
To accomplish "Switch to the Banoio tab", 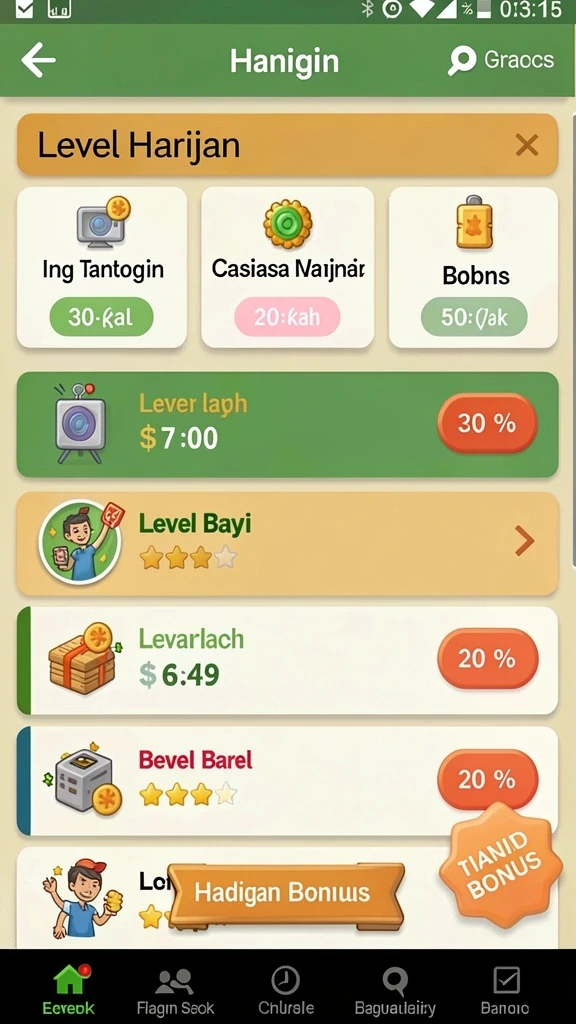I will pyautogui.click(x=505, y=990).
